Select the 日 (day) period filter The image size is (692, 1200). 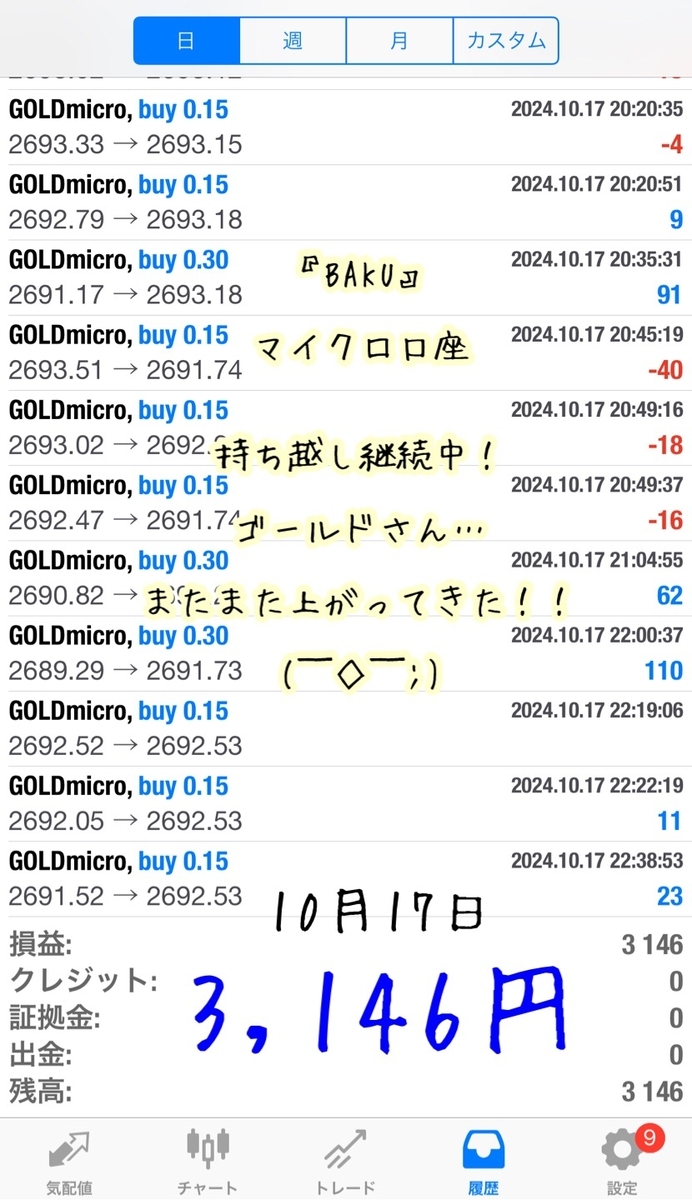186,41
